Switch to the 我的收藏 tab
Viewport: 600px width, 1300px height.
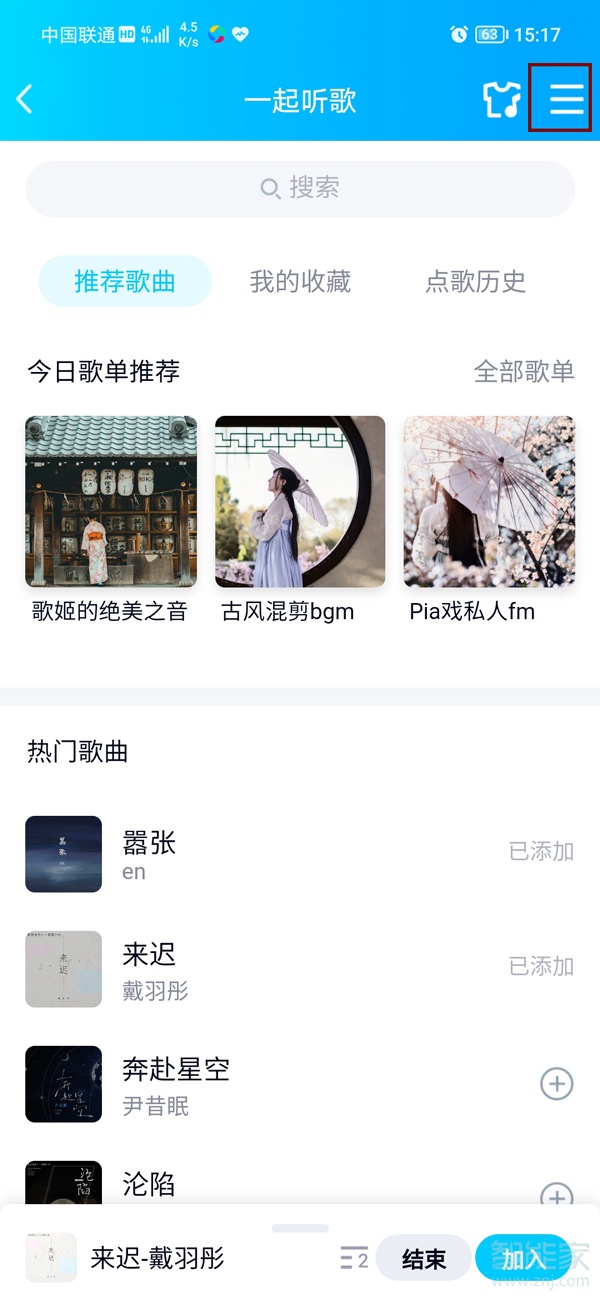(300, 281)
